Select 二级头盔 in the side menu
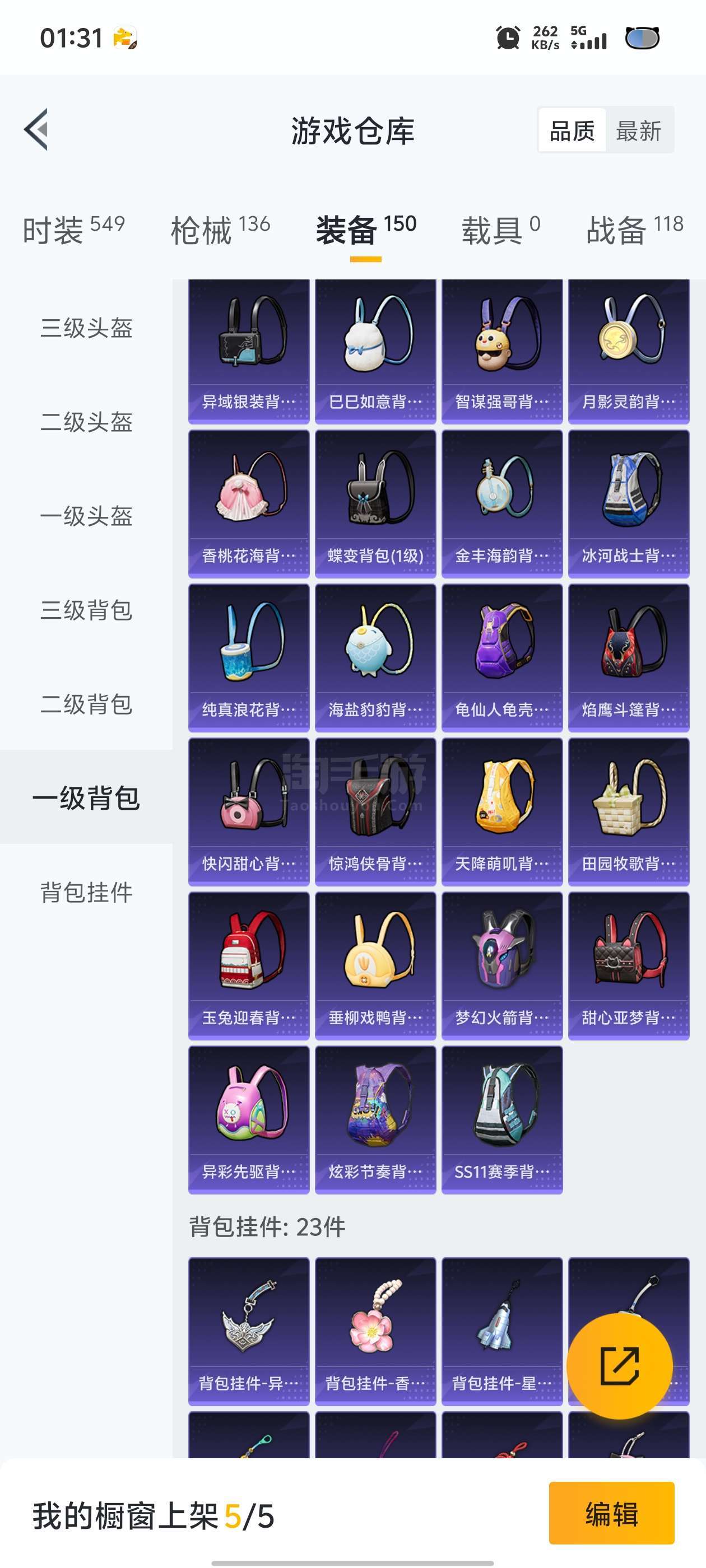 pyautogui.click(x=86, y=422)
